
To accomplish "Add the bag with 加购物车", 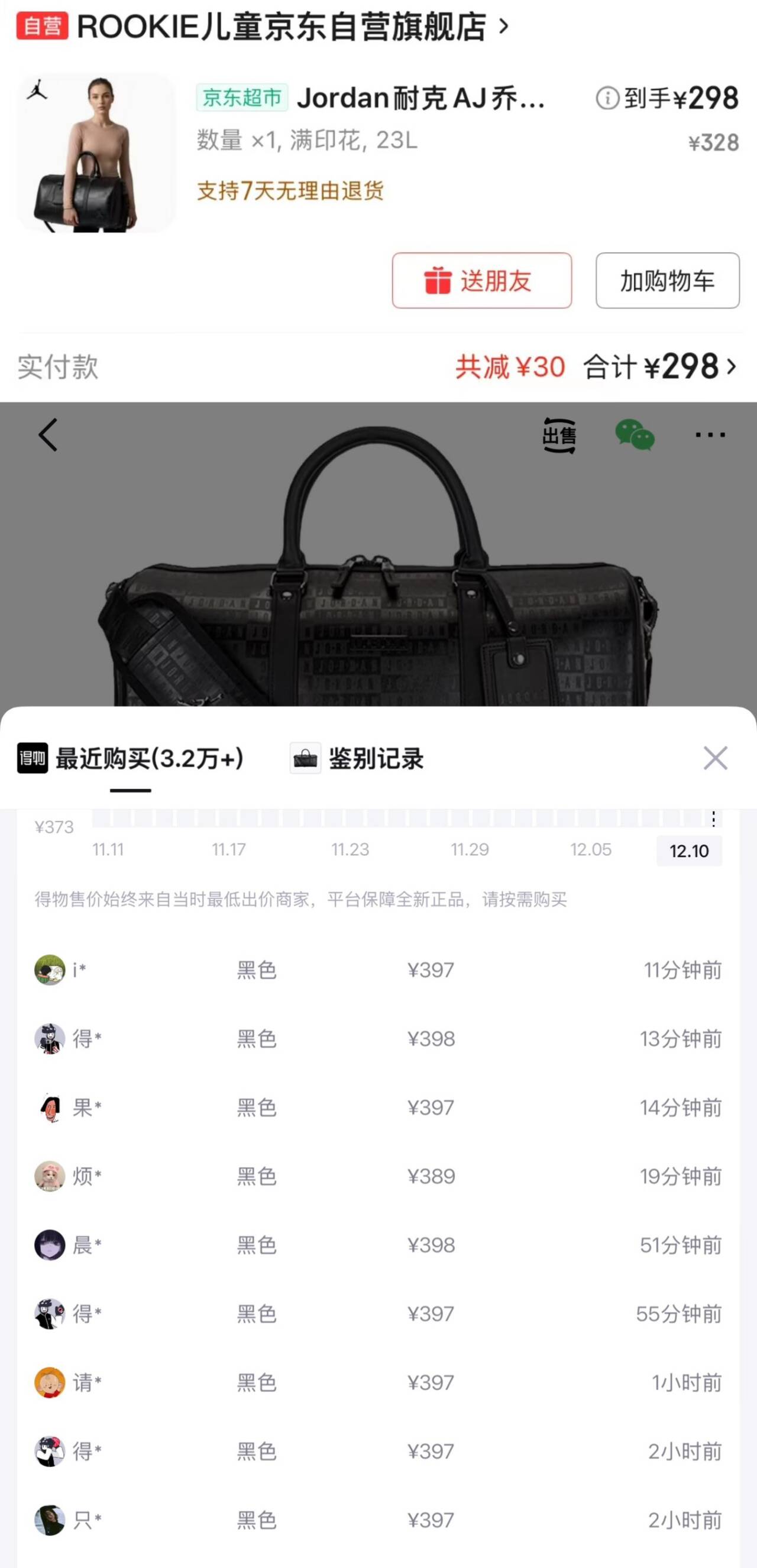I will (x=667, y=281).
